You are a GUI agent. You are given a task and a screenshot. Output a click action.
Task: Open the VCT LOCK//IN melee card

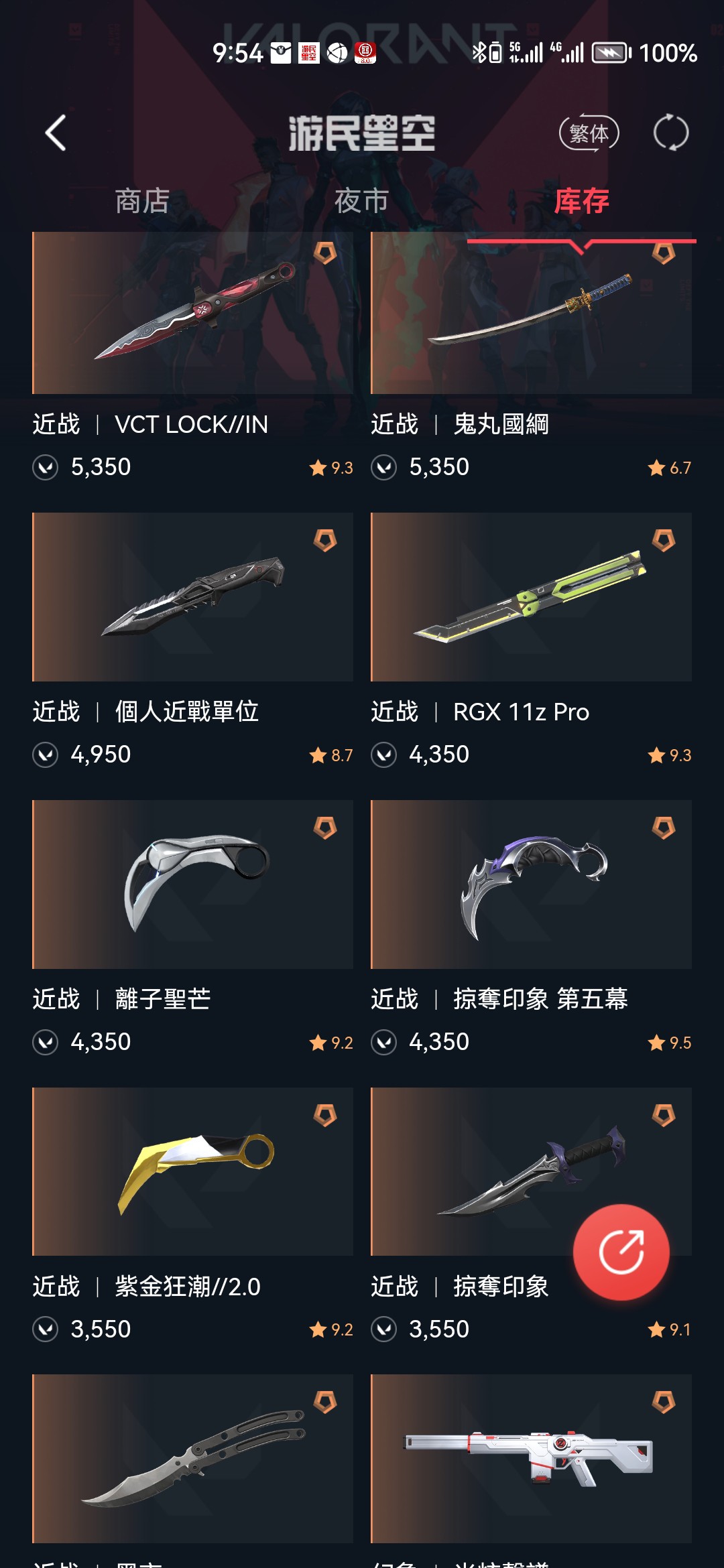[x=193, y=356]
